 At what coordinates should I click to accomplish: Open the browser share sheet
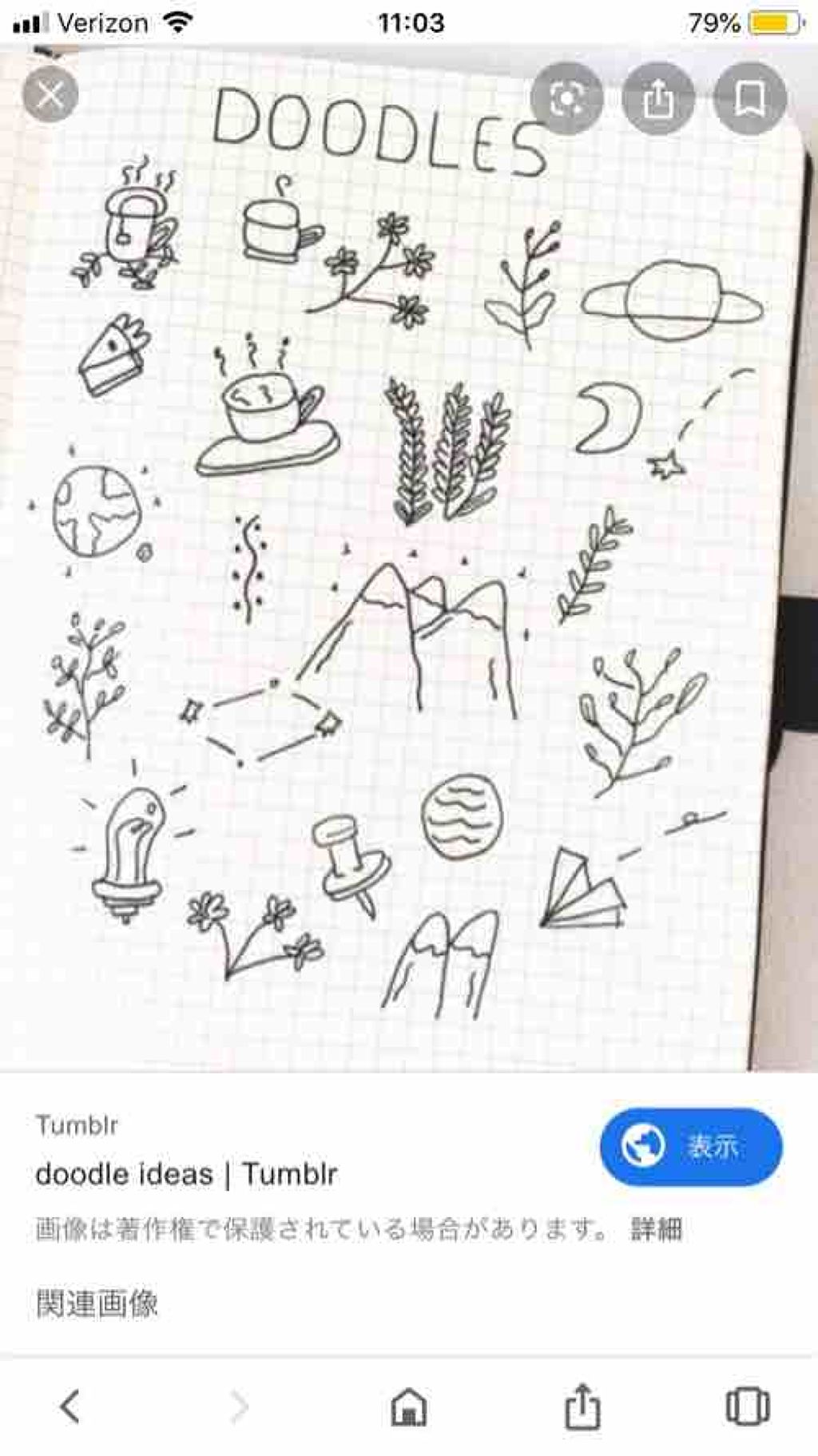pyautogui.click(x=582, y=1406)
